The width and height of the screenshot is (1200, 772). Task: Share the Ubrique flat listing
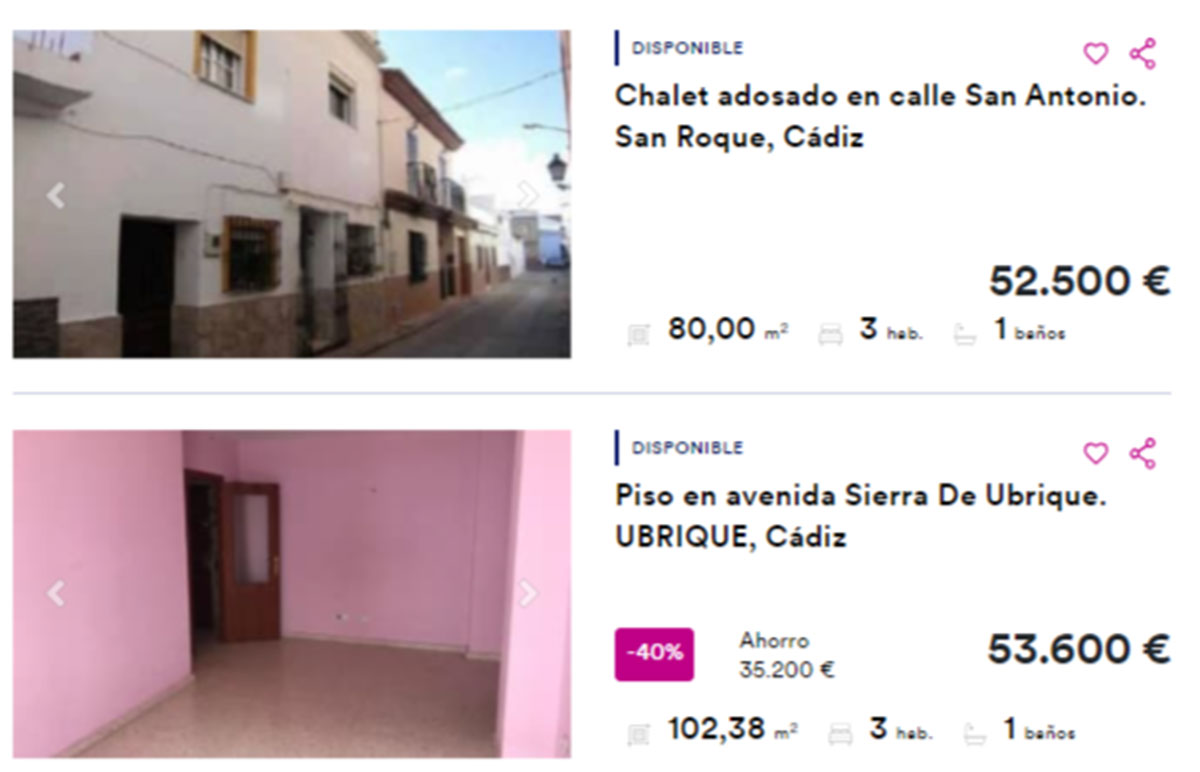pyautogui.click(x=1142, y=453)
